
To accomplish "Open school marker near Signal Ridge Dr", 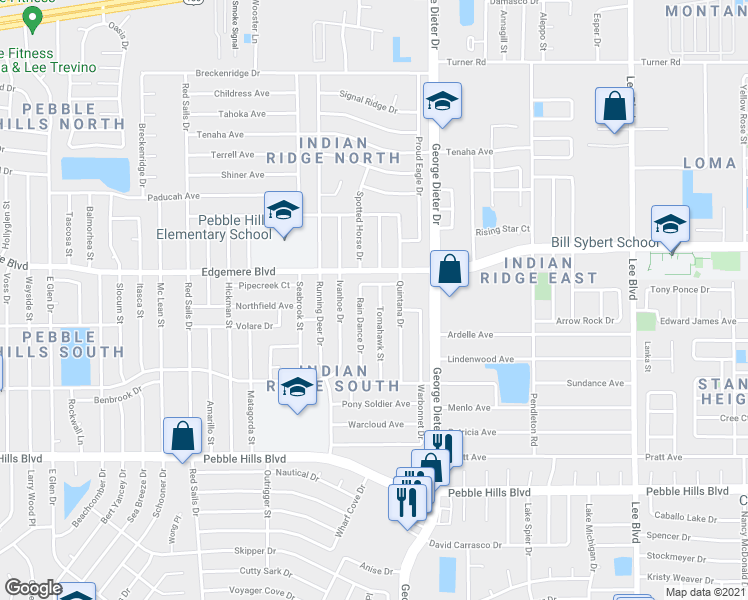I will [442, 101].
